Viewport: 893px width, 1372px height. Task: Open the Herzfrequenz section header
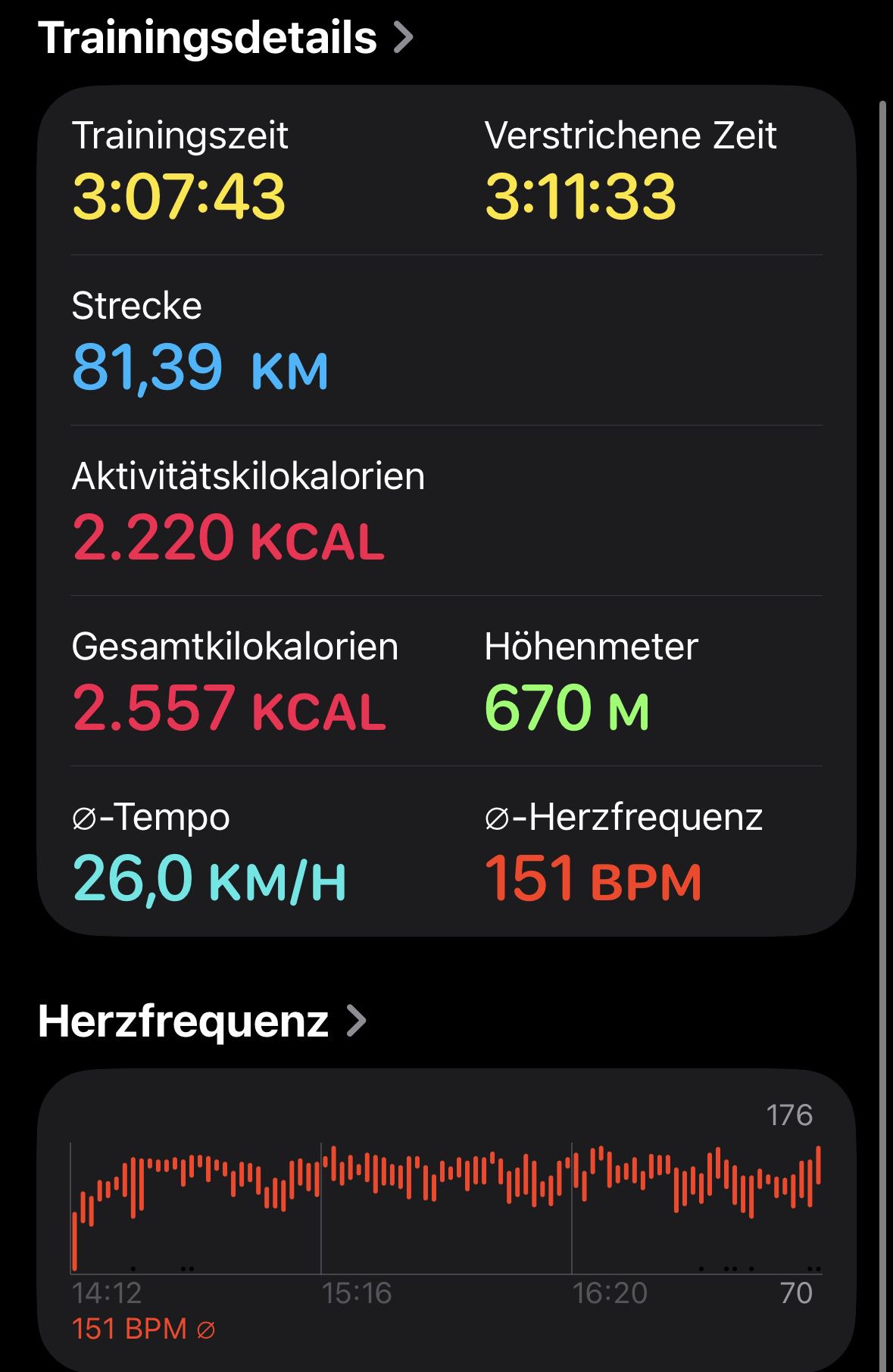tap(202, 1021)
